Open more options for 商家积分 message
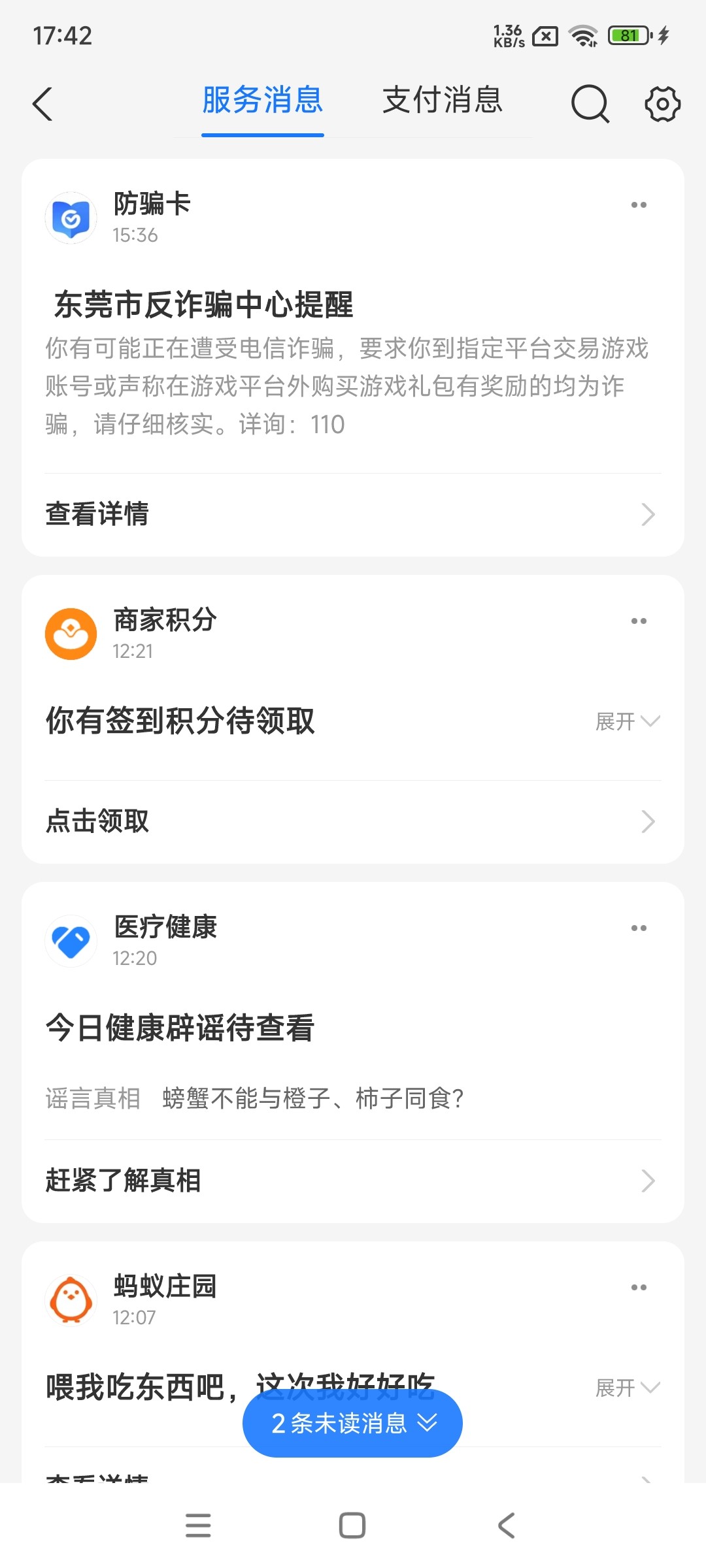 pyautogui.click(x=639, y=621)
